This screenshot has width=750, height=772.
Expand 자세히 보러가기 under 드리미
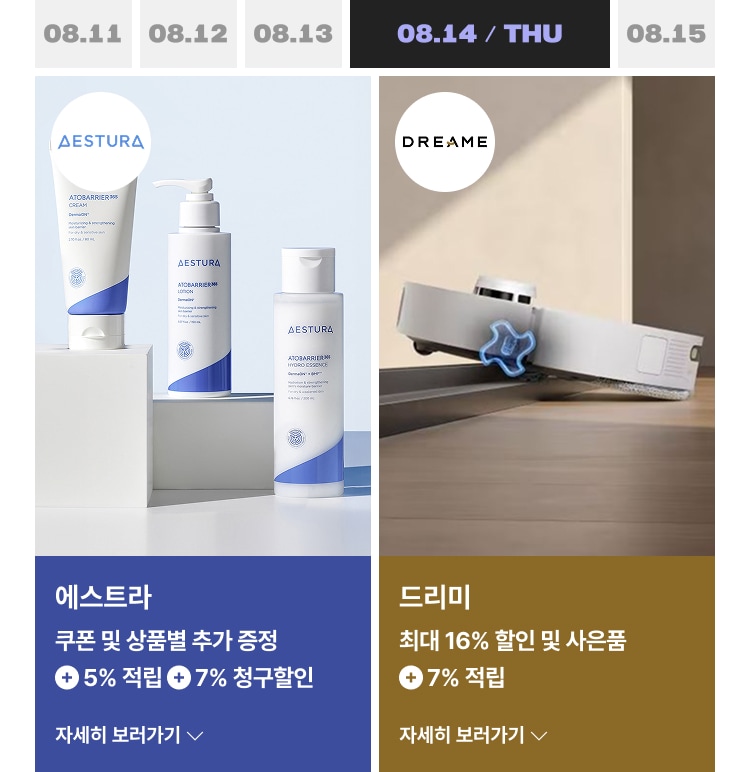click(x=473, y=735)
